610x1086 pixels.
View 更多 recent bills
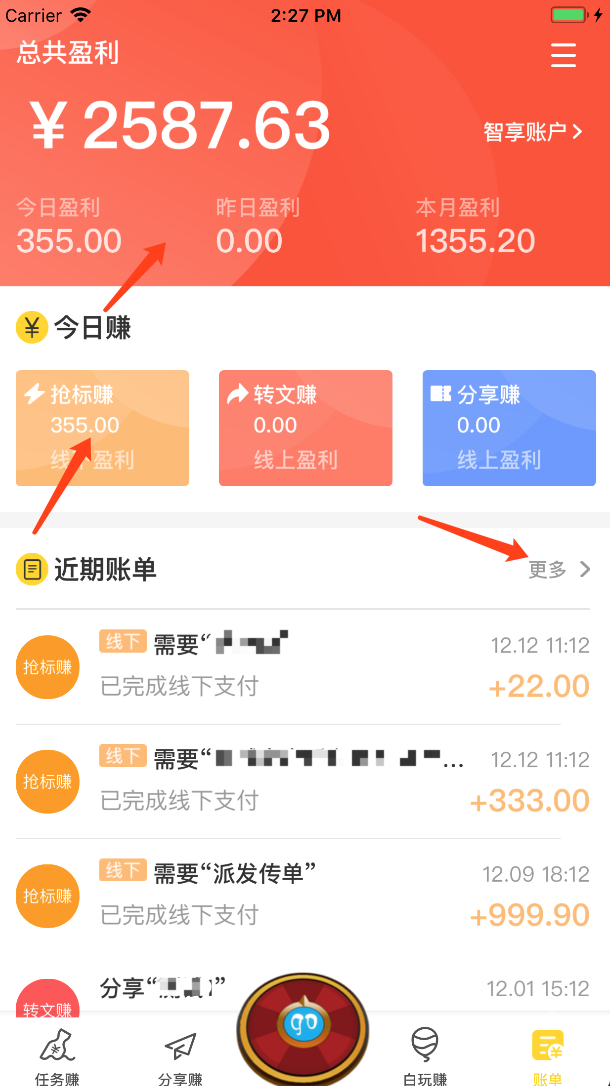click(x=558, y=570)
